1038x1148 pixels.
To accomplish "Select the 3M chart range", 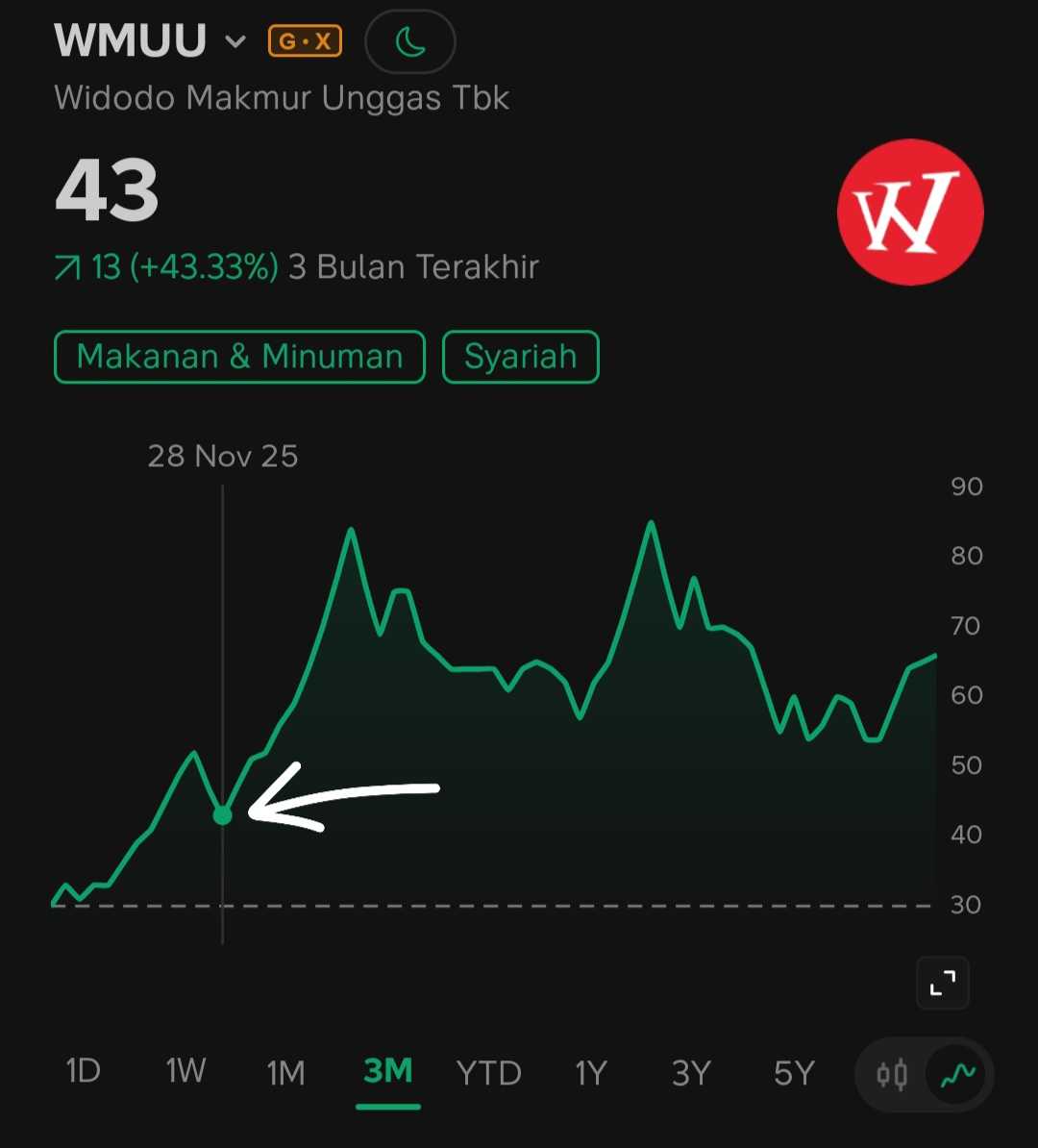I will click(387, 1071).
